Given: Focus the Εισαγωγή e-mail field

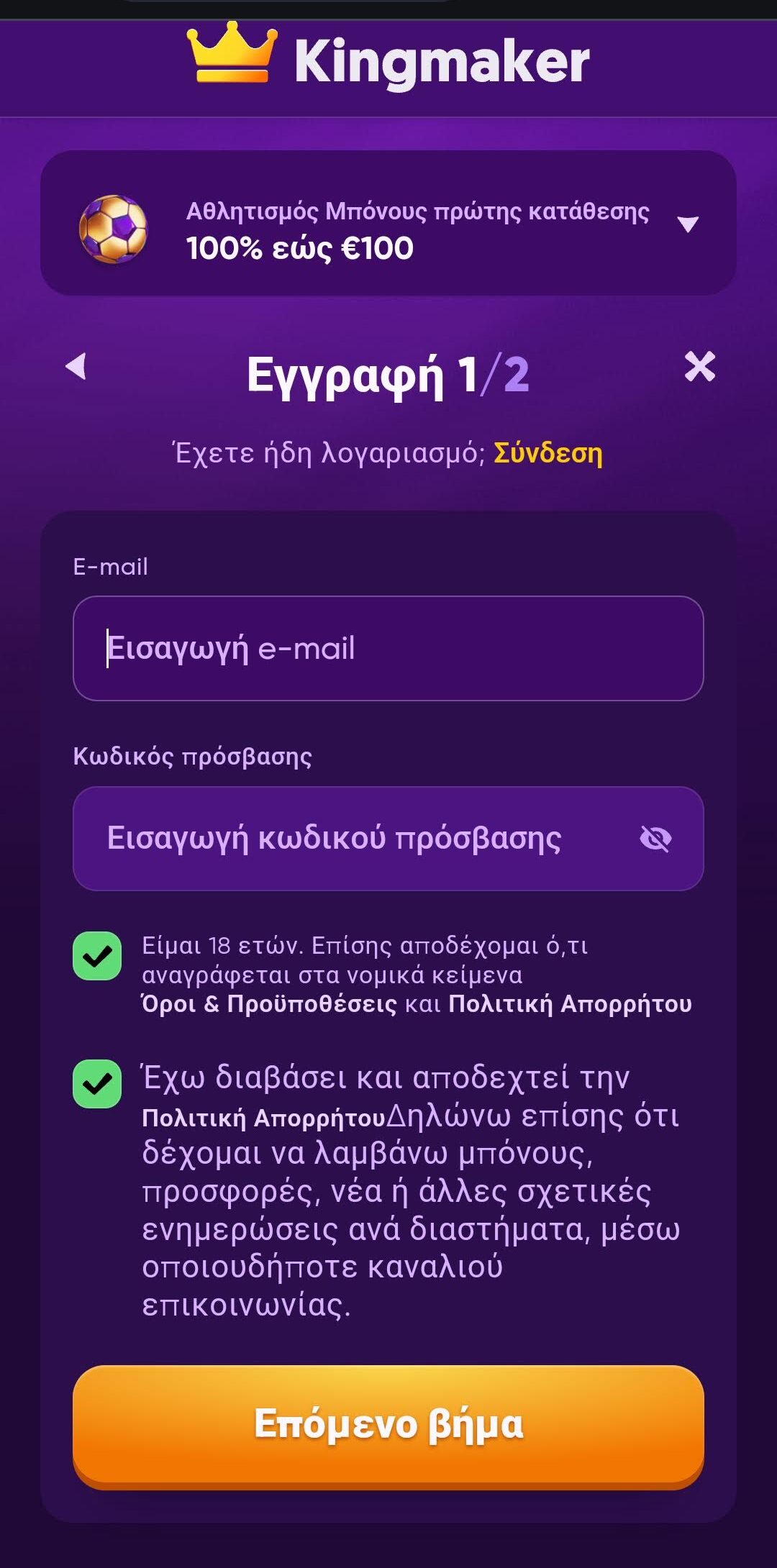Looking at the screenshot, I should 388,648.
